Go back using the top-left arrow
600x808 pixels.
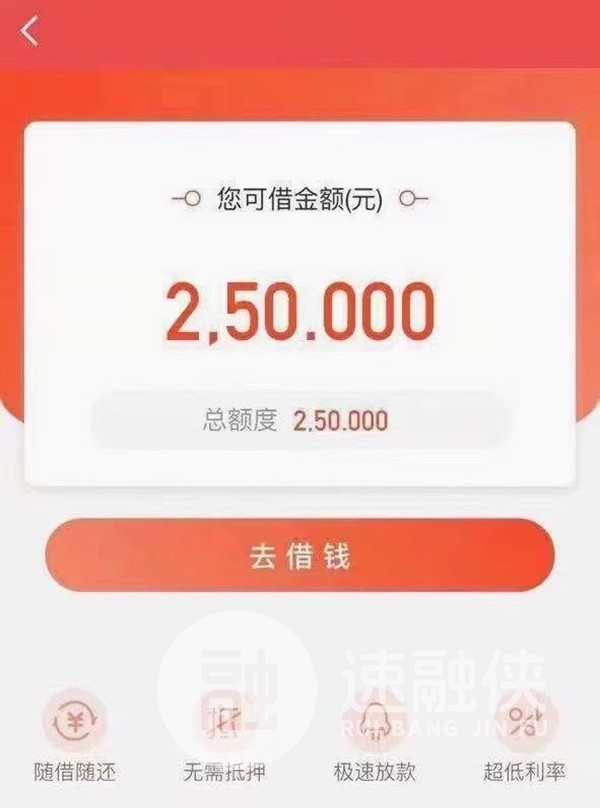click(x=29, y=31)
